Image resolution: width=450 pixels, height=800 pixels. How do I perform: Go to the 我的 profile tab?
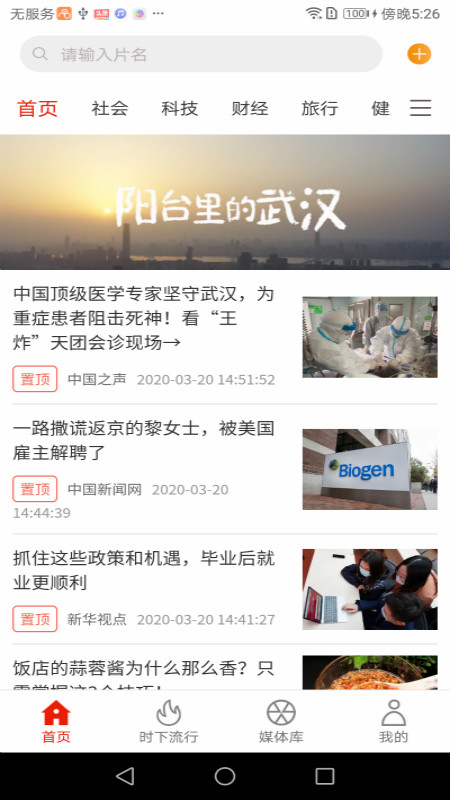(393, 721)
